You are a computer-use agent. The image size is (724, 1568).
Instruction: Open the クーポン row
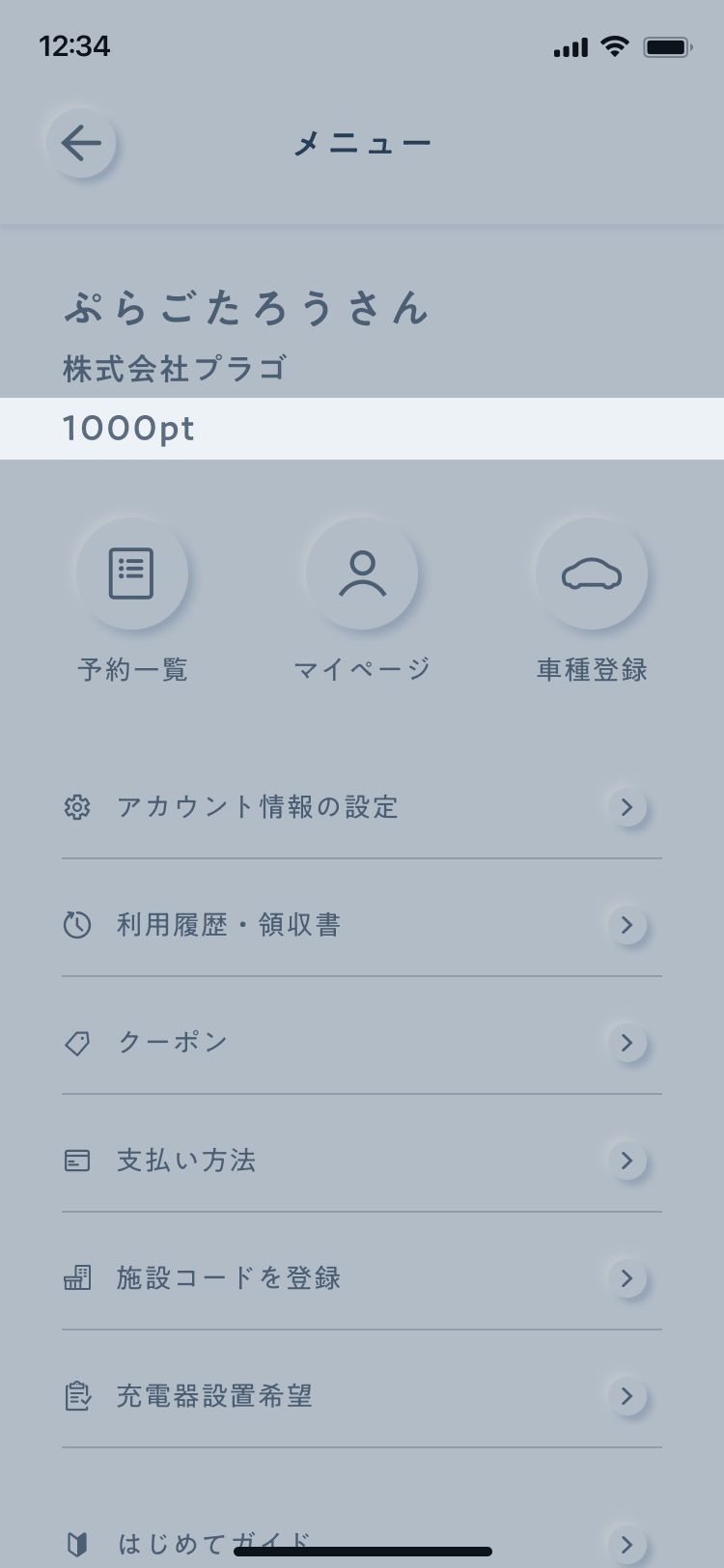(x=362, y=1042)
